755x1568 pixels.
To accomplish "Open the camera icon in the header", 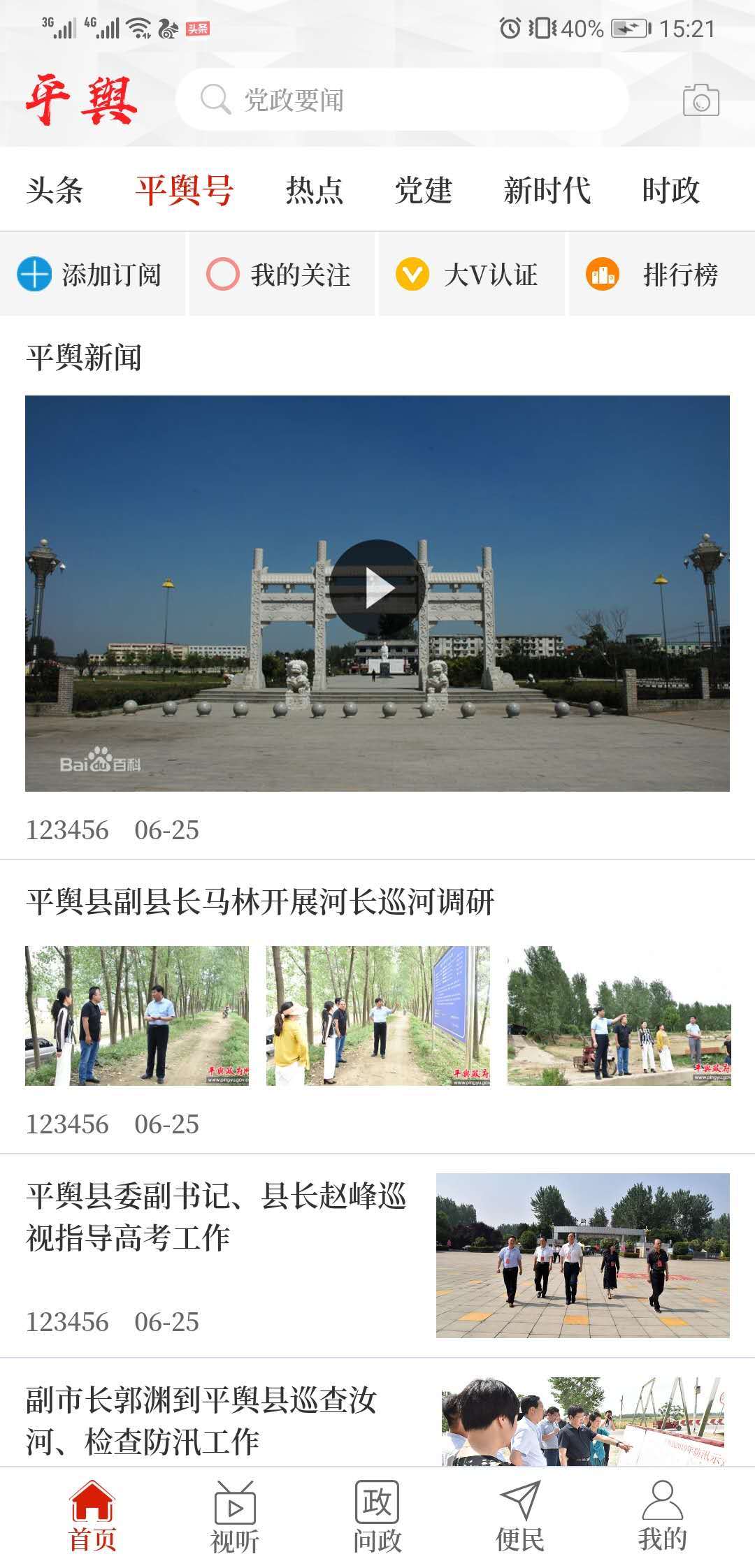I will coord(700,101).
